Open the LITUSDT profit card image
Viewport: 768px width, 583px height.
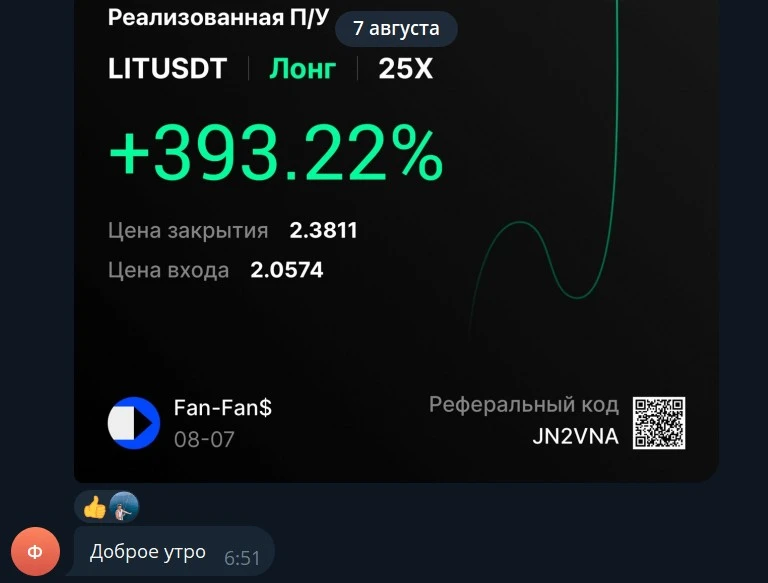click(x=396, y=240)
